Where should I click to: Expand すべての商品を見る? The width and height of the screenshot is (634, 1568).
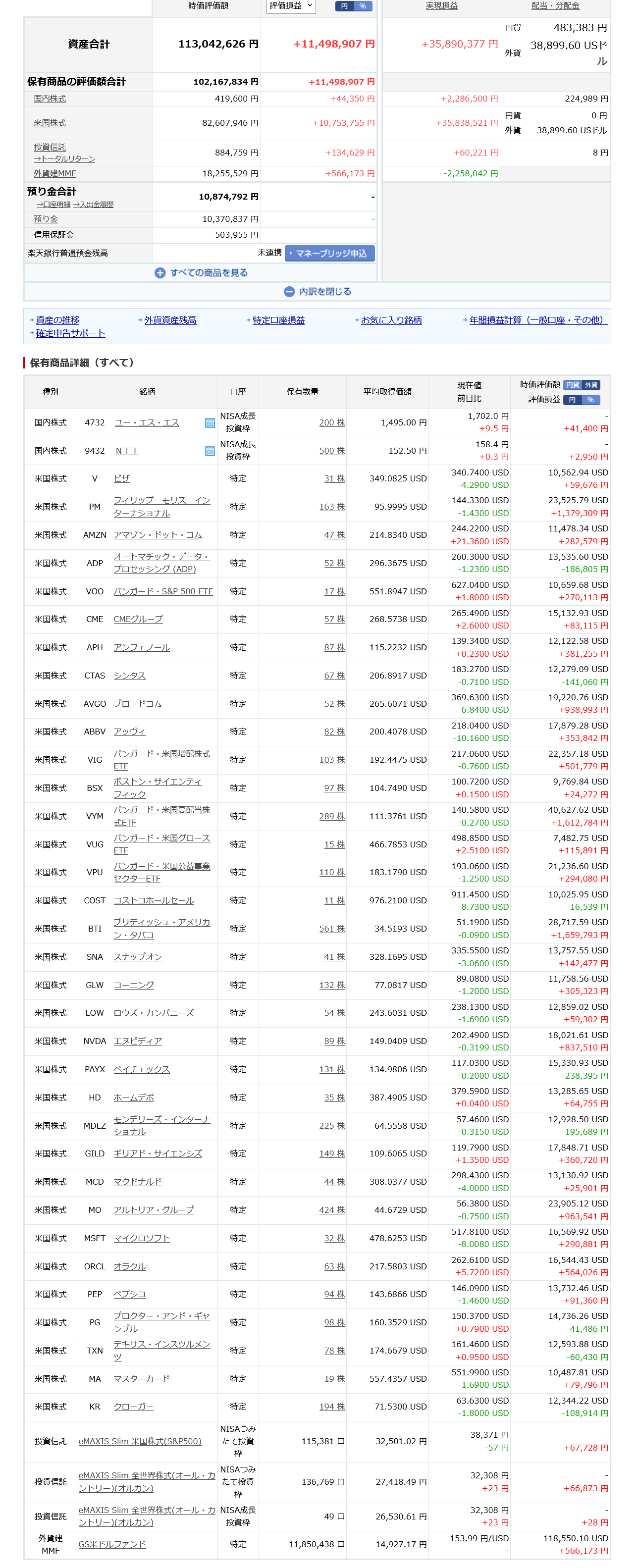point(202,273)
